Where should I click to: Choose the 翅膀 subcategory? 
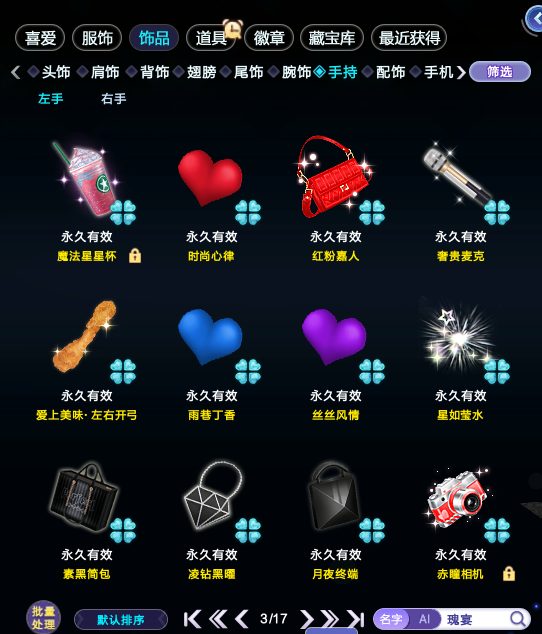click(x=201, y=72)
